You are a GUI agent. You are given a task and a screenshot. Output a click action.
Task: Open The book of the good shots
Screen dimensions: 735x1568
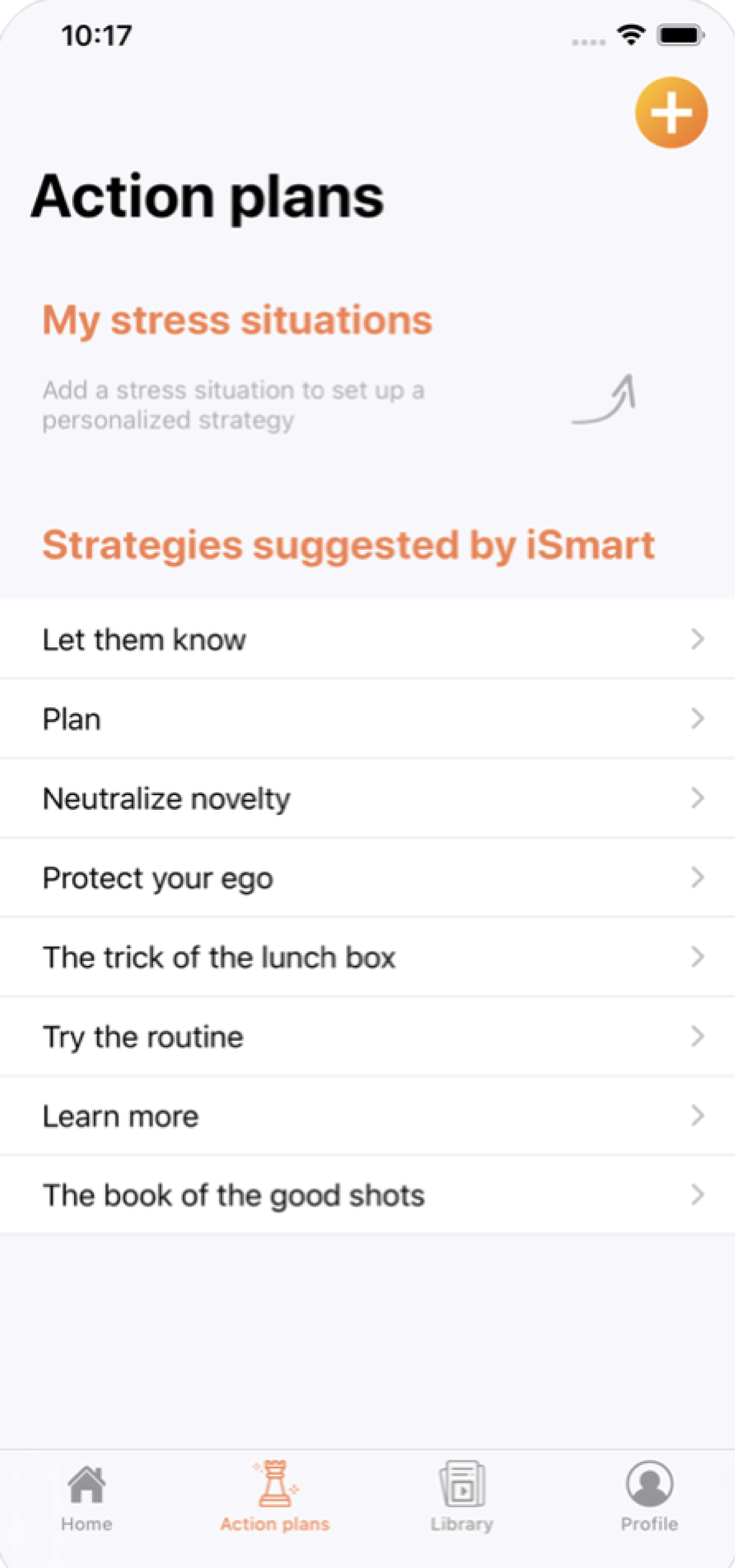367,1195
